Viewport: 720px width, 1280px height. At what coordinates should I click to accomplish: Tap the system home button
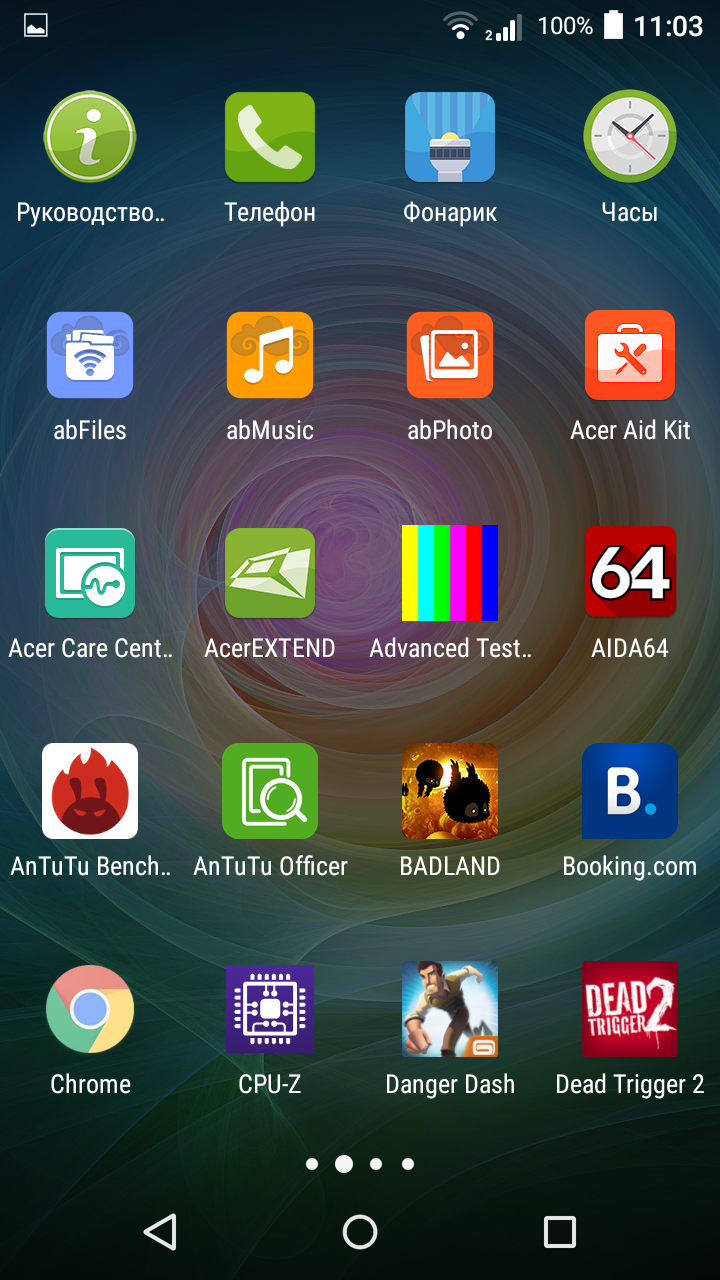(360, 1232)
